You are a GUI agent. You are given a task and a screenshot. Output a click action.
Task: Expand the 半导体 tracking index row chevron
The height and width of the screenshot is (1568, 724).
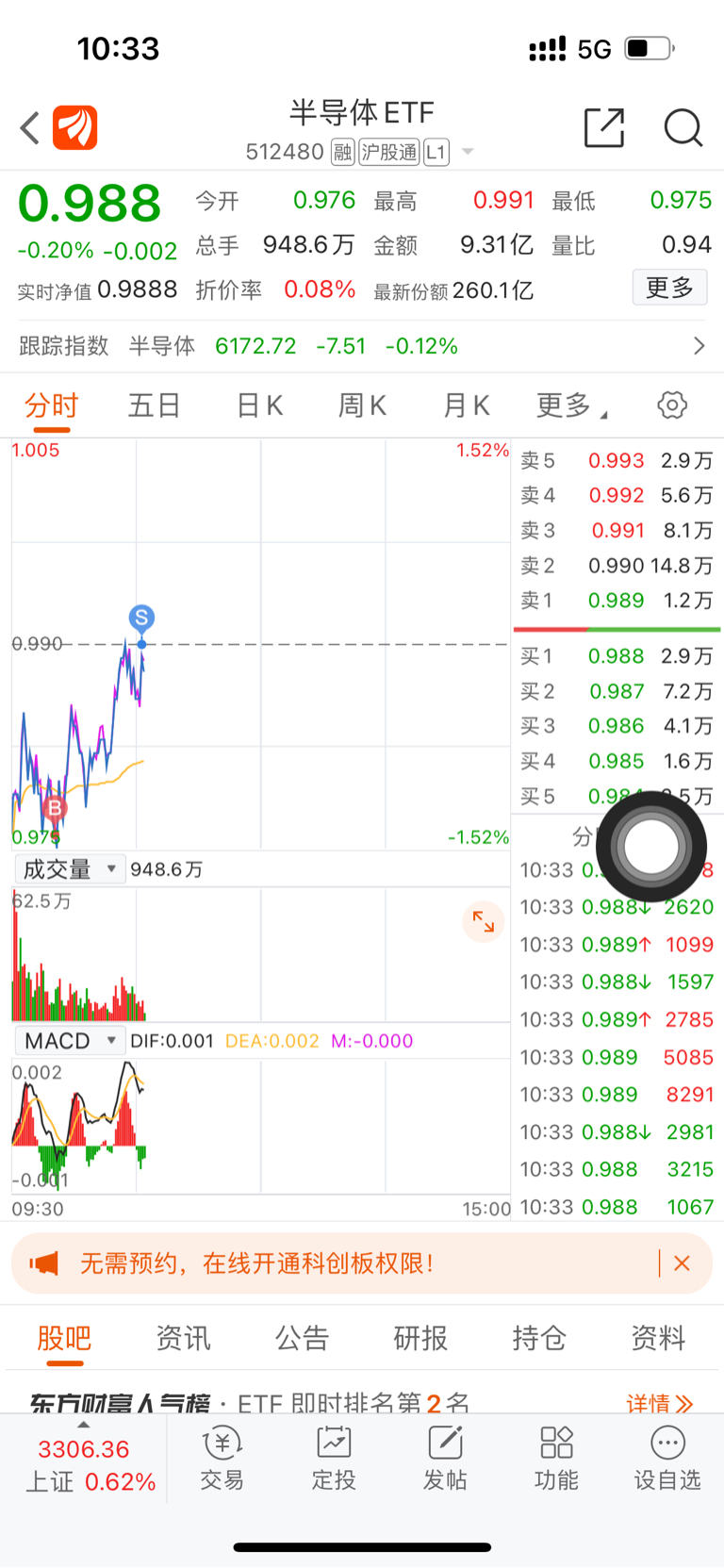point(699,346)
